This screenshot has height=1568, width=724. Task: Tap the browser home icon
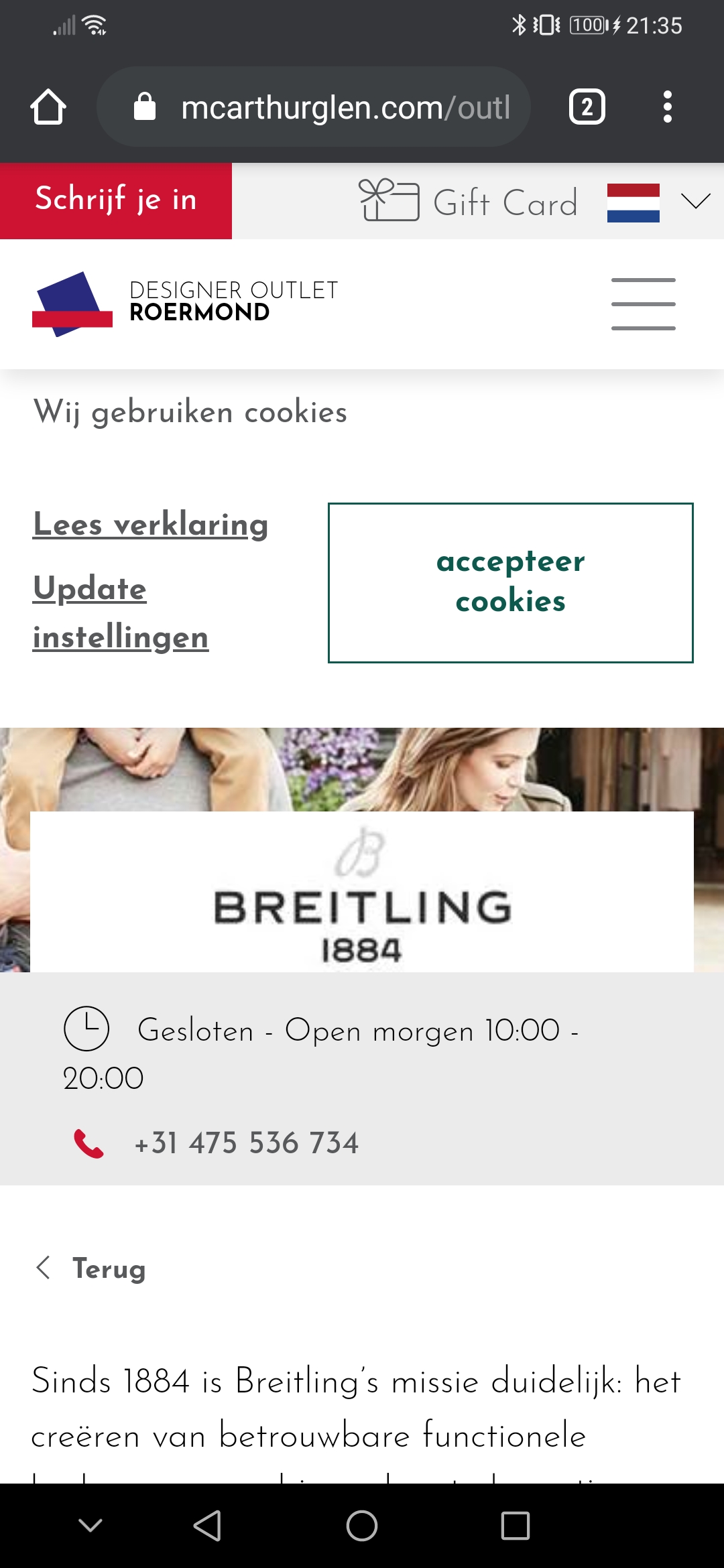click(x=48, y=107)
